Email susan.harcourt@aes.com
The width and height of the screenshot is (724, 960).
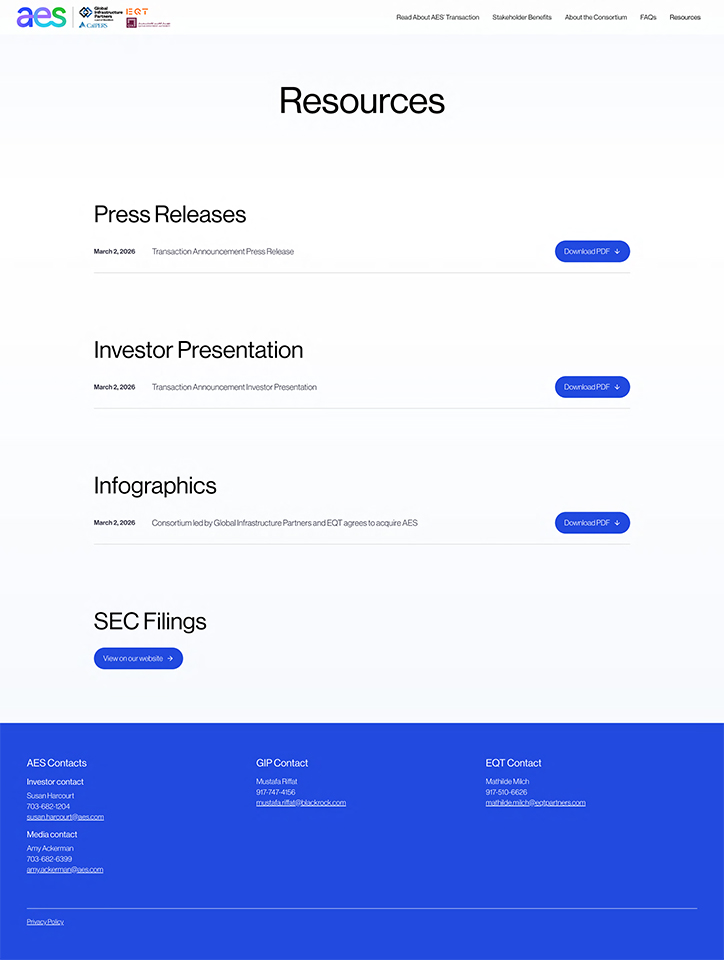click(65, 817)
